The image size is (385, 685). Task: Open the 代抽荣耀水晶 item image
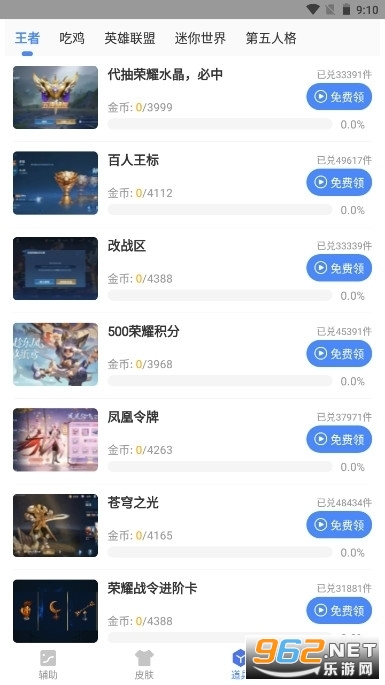55,97
